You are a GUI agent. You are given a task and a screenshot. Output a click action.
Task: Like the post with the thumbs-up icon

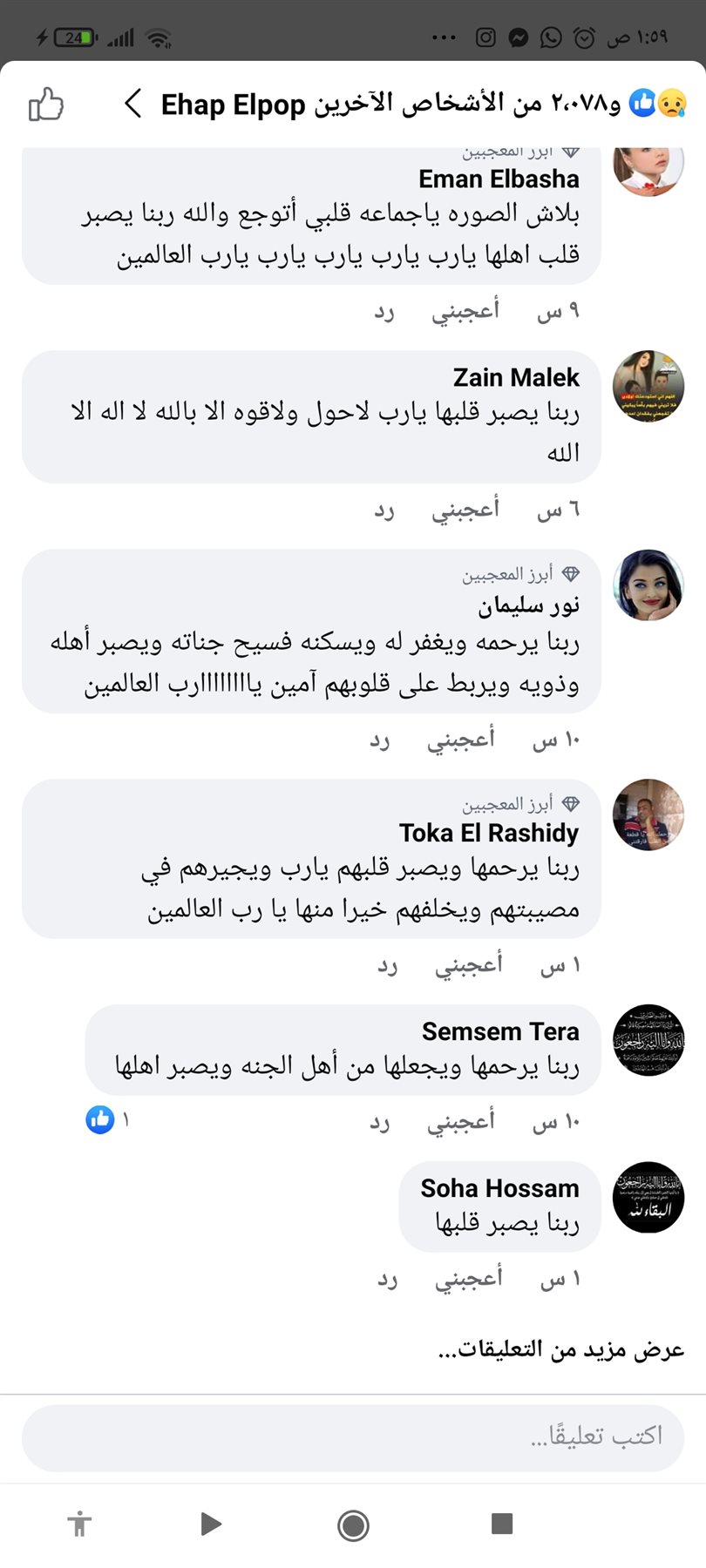pyautogui.click(x=46, y=105)
